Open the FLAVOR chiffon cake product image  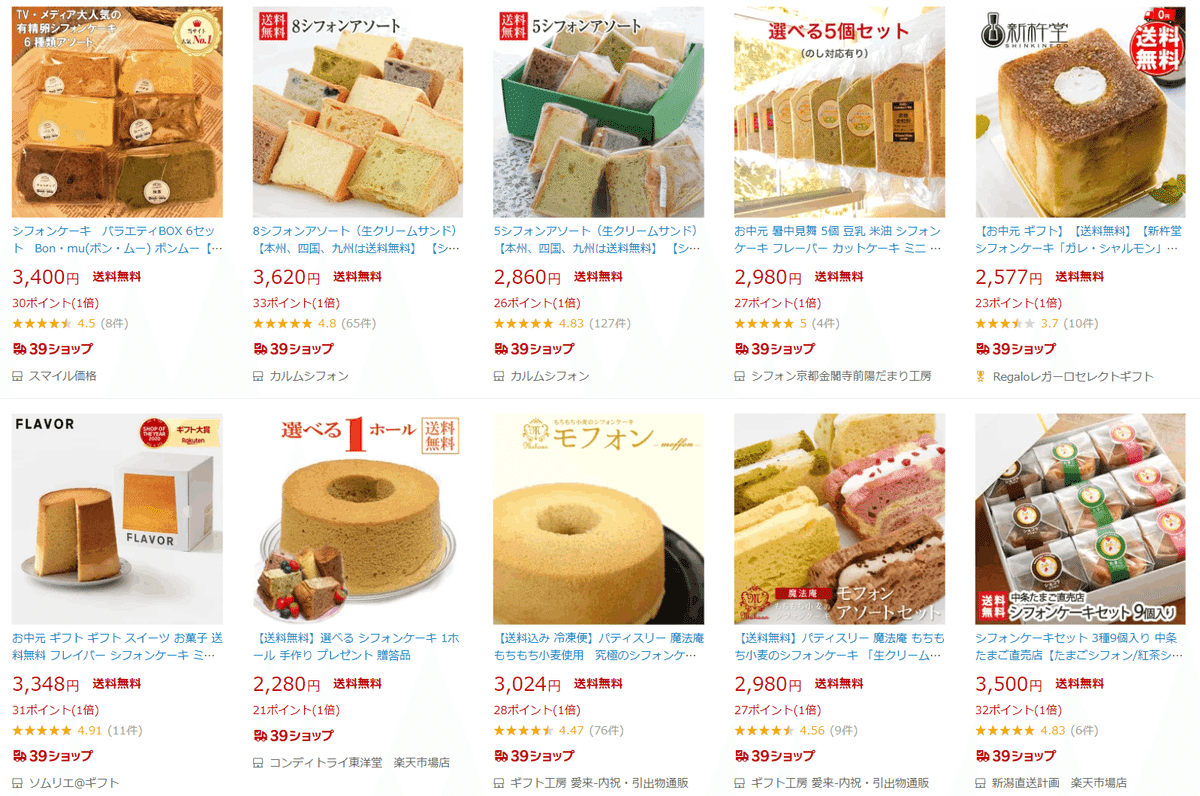click(x=117, y=519)
